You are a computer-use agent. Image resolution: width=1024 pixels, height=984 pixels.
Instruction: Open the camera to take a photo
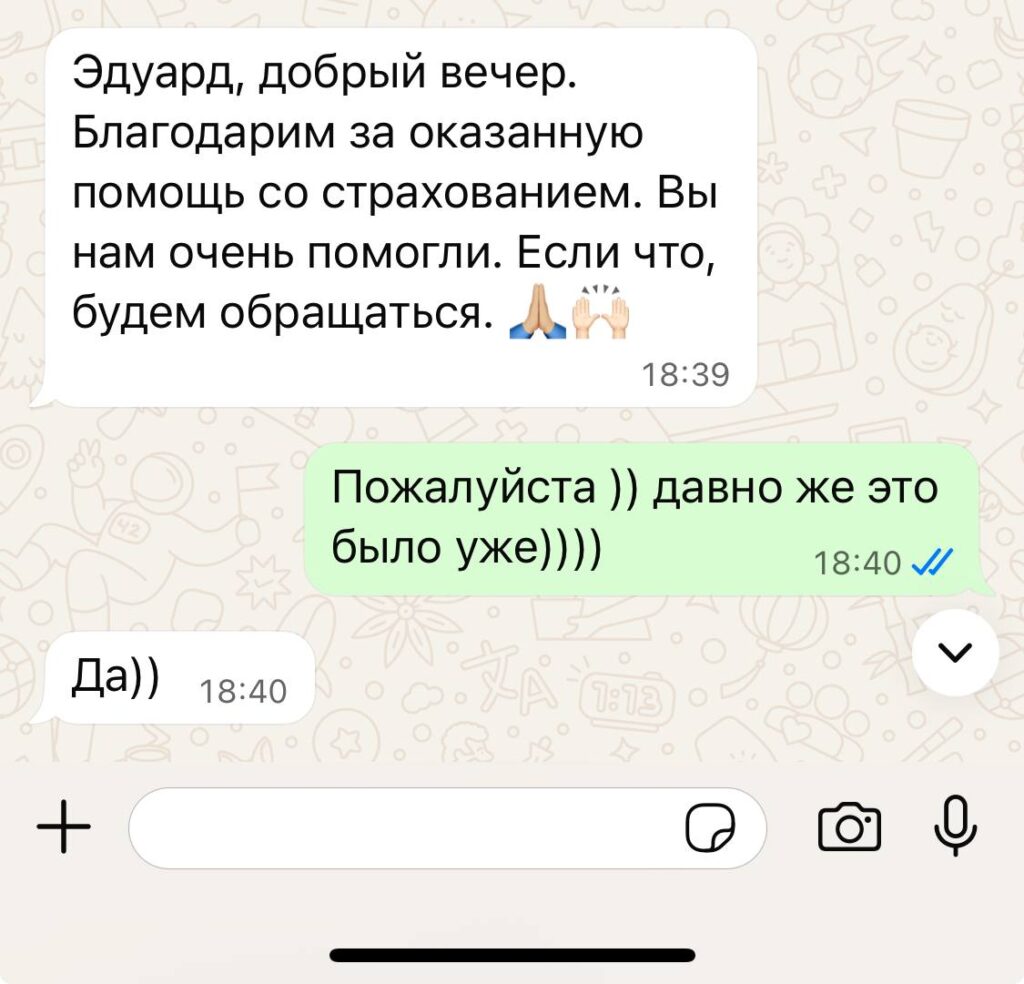click(849, 827)
